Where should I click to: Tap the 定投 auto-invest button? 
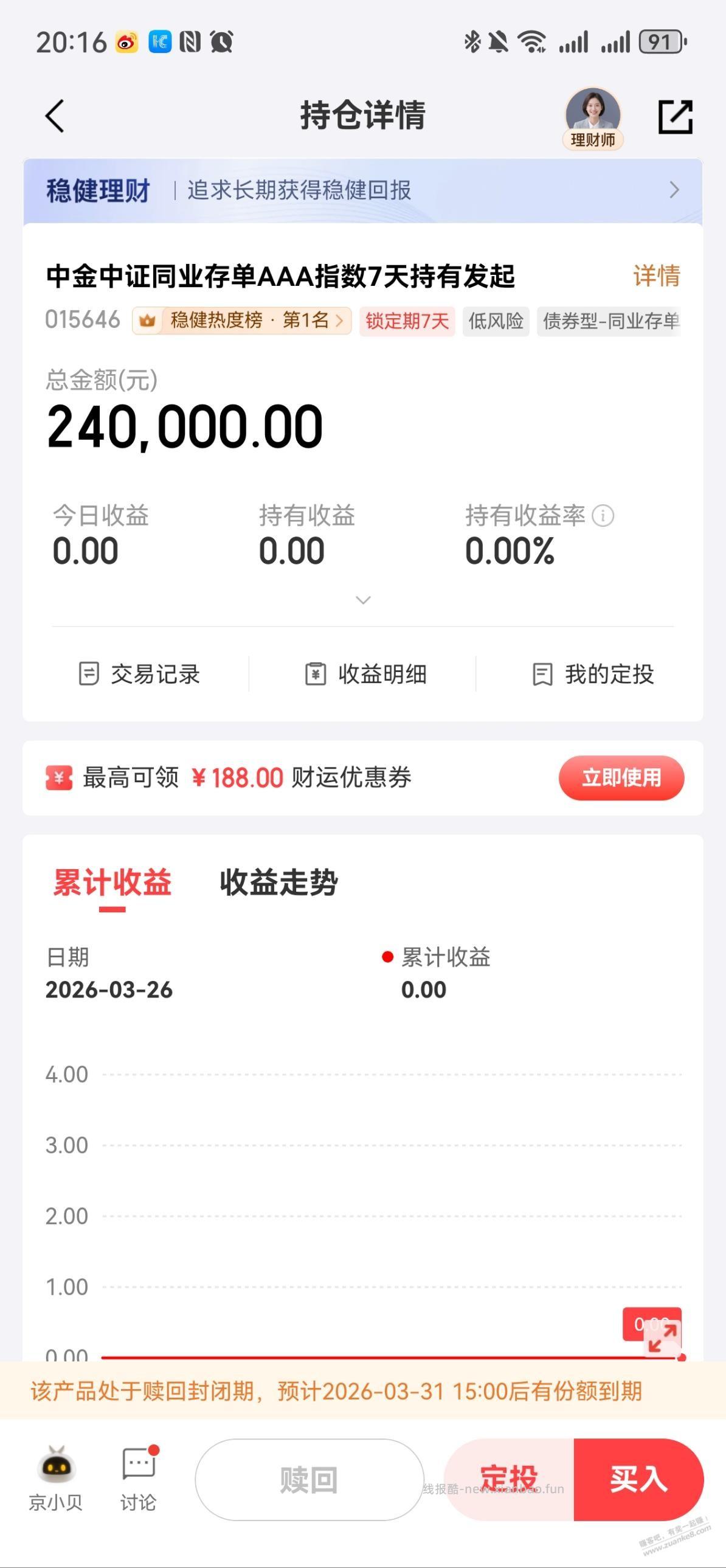pyautogui.click(x=509, y=1479)
